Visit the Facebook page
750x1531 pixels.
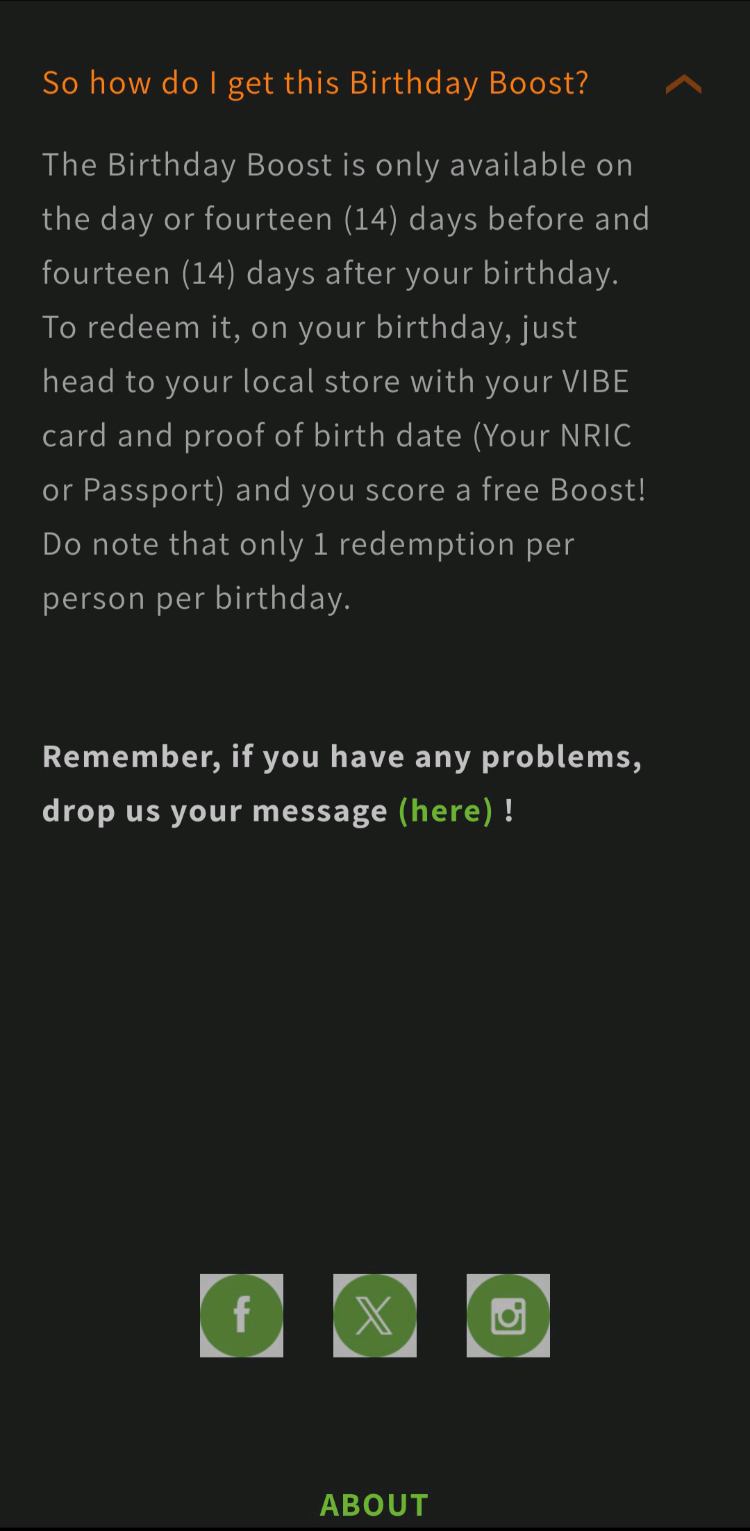point(241,1315)
